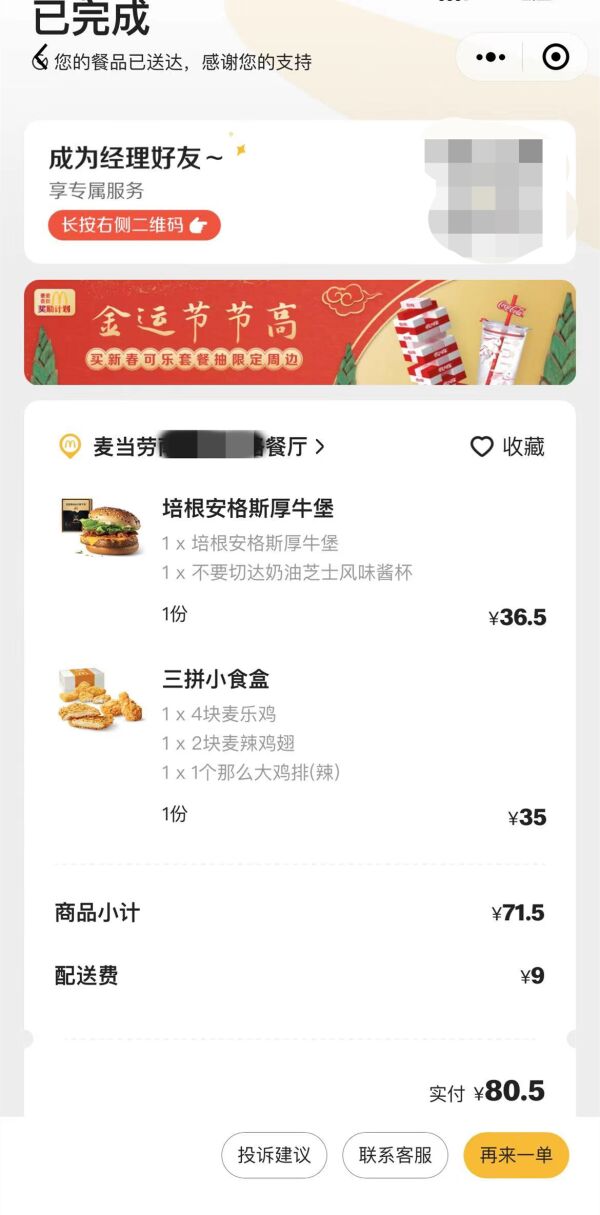This screenshot has height=1215, width=600.
Task: Reorder with the 再来一单 button
Action: pyautogui.click(x=516, y=1155)
